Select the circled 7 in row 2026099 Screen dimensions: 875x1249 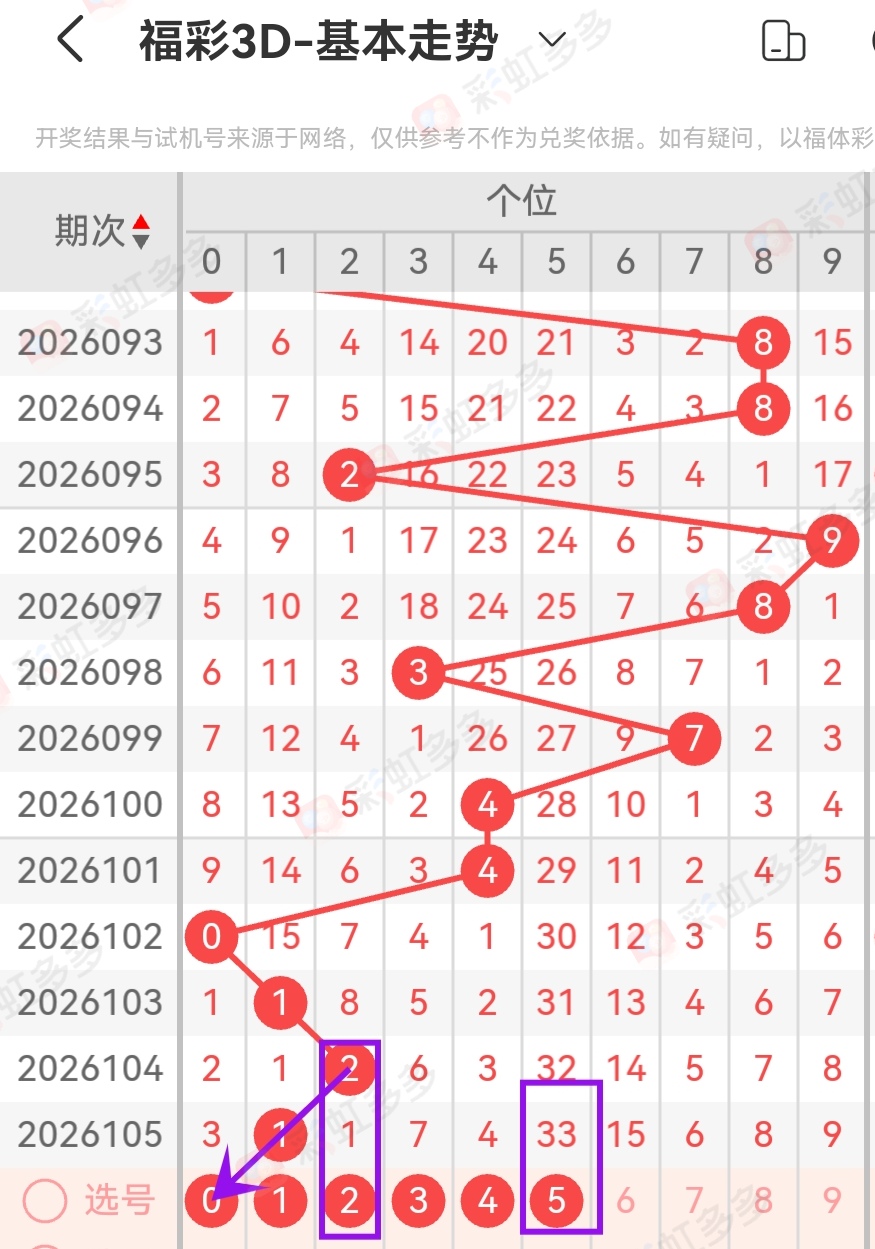(x=693, y=738)
